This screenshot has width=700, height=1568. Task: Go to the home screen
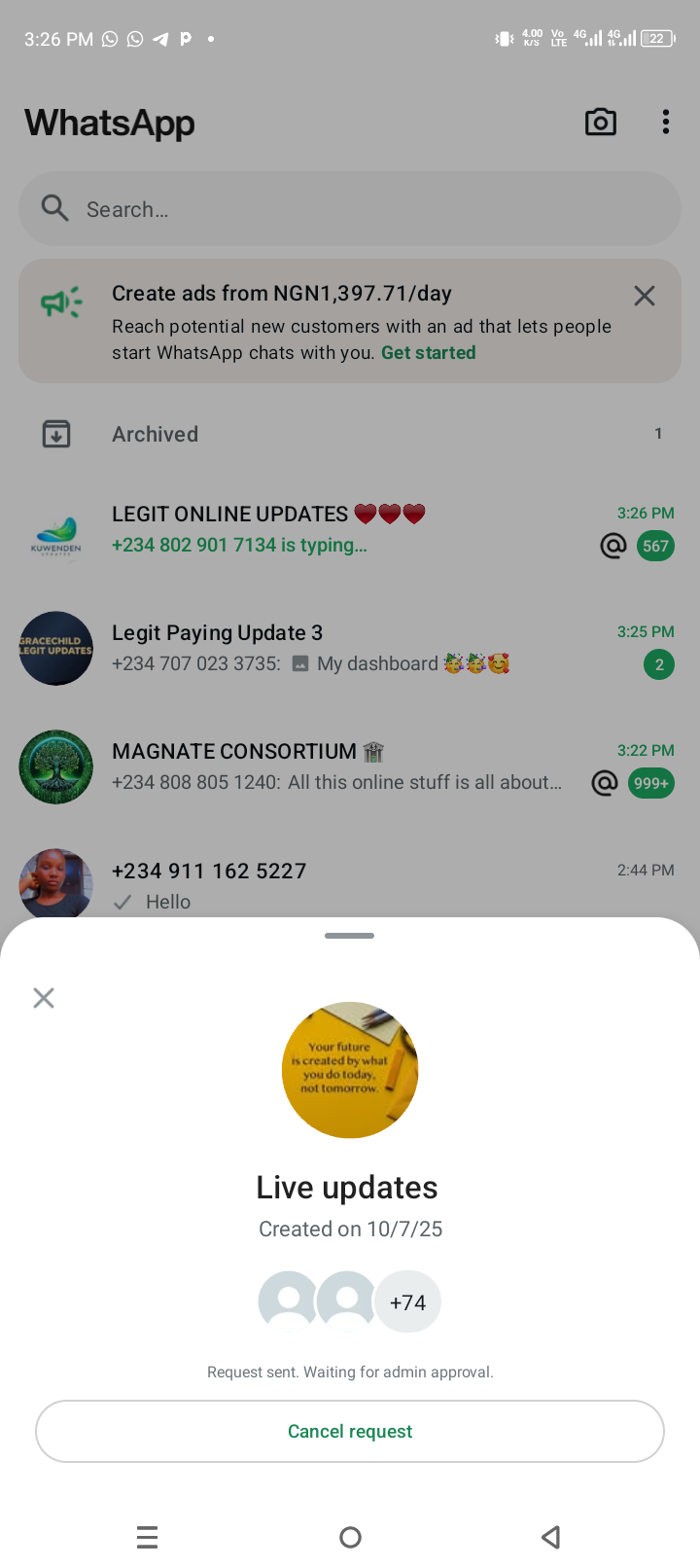click(x=350, y=1537)
